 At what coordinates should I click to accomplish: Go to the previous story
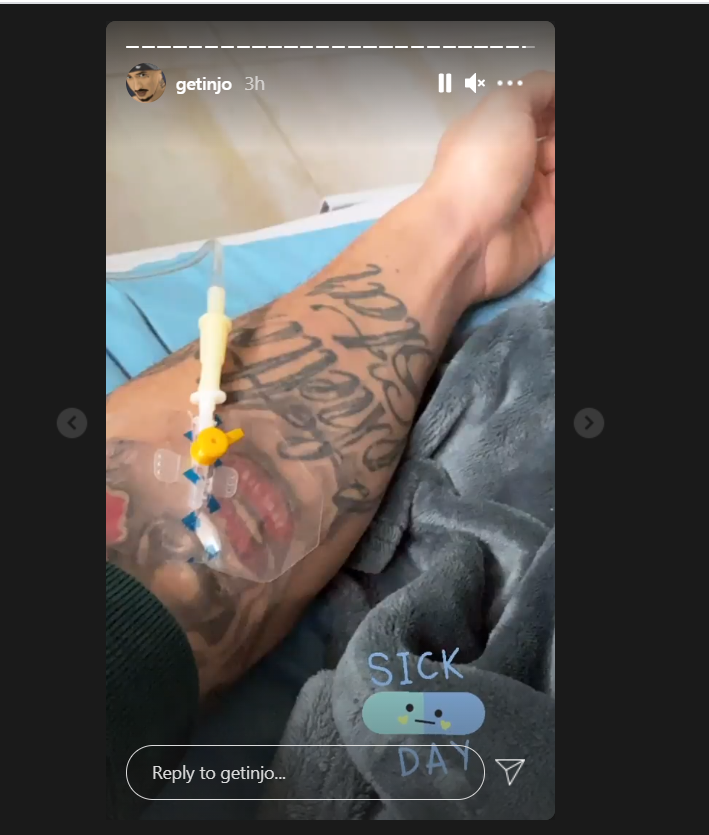point(72,423)
